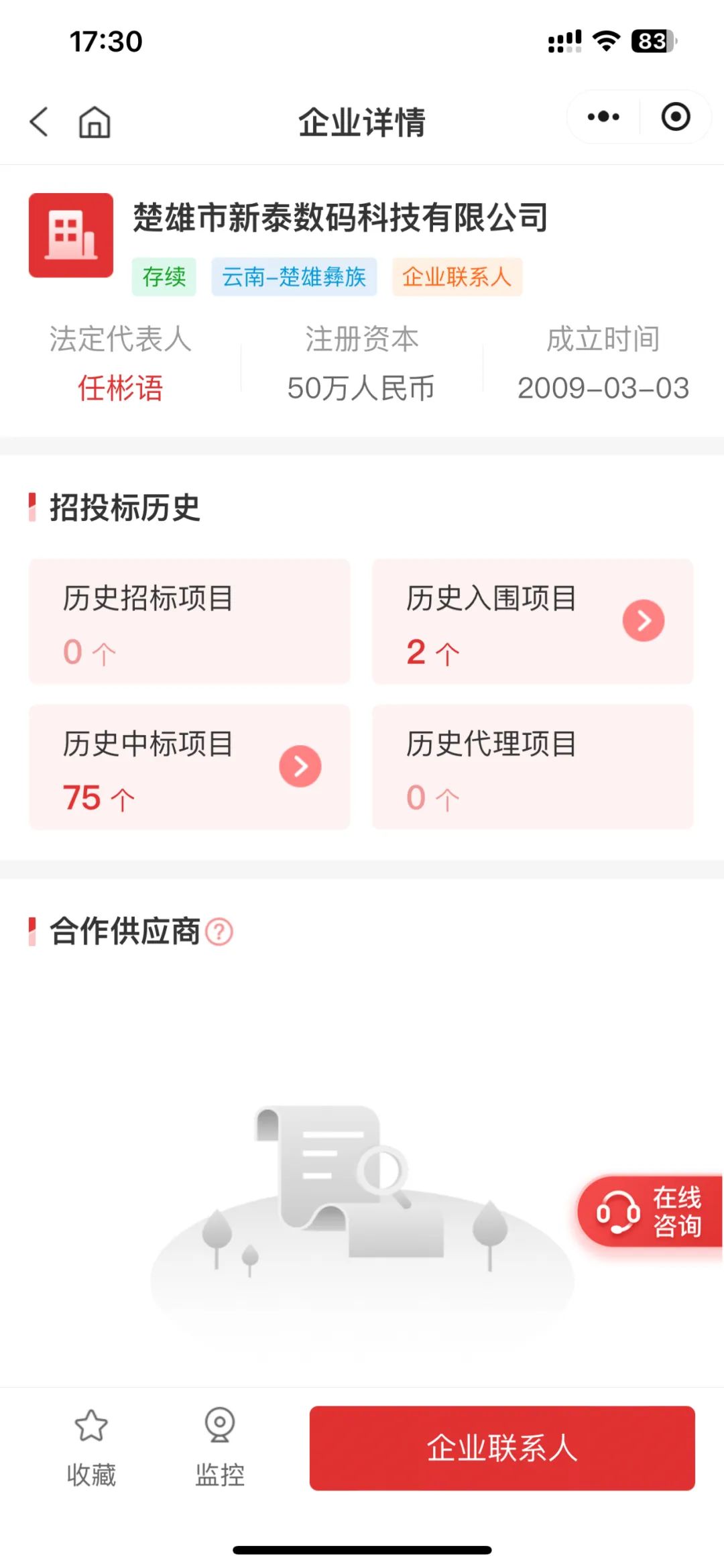Viewport: 724px width, 1568px height.
Task: Close the mini program via circle icon
Action: pyautogui.click(x=675, y=117)
